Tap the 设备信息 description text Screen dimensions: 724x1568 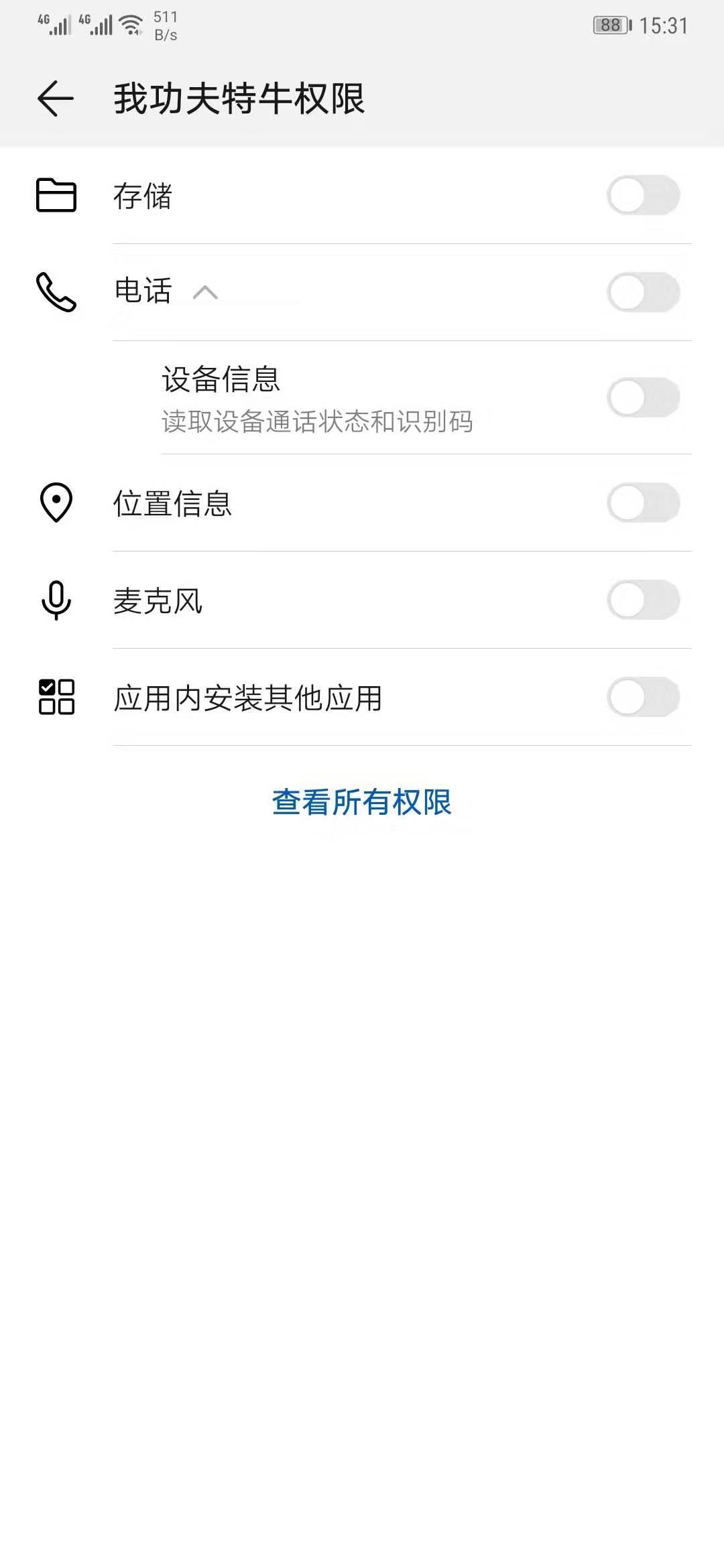[317, 423]
